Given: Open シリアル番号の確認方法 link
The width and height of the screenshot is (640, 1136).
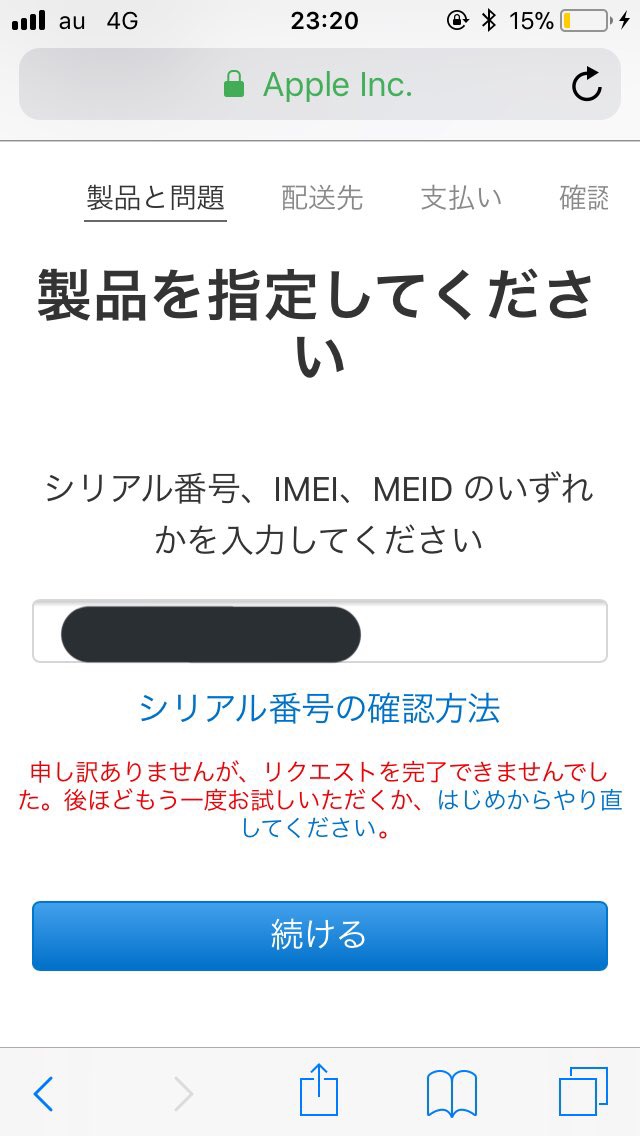Looking at the screenshot, I should tap(319, 708).
